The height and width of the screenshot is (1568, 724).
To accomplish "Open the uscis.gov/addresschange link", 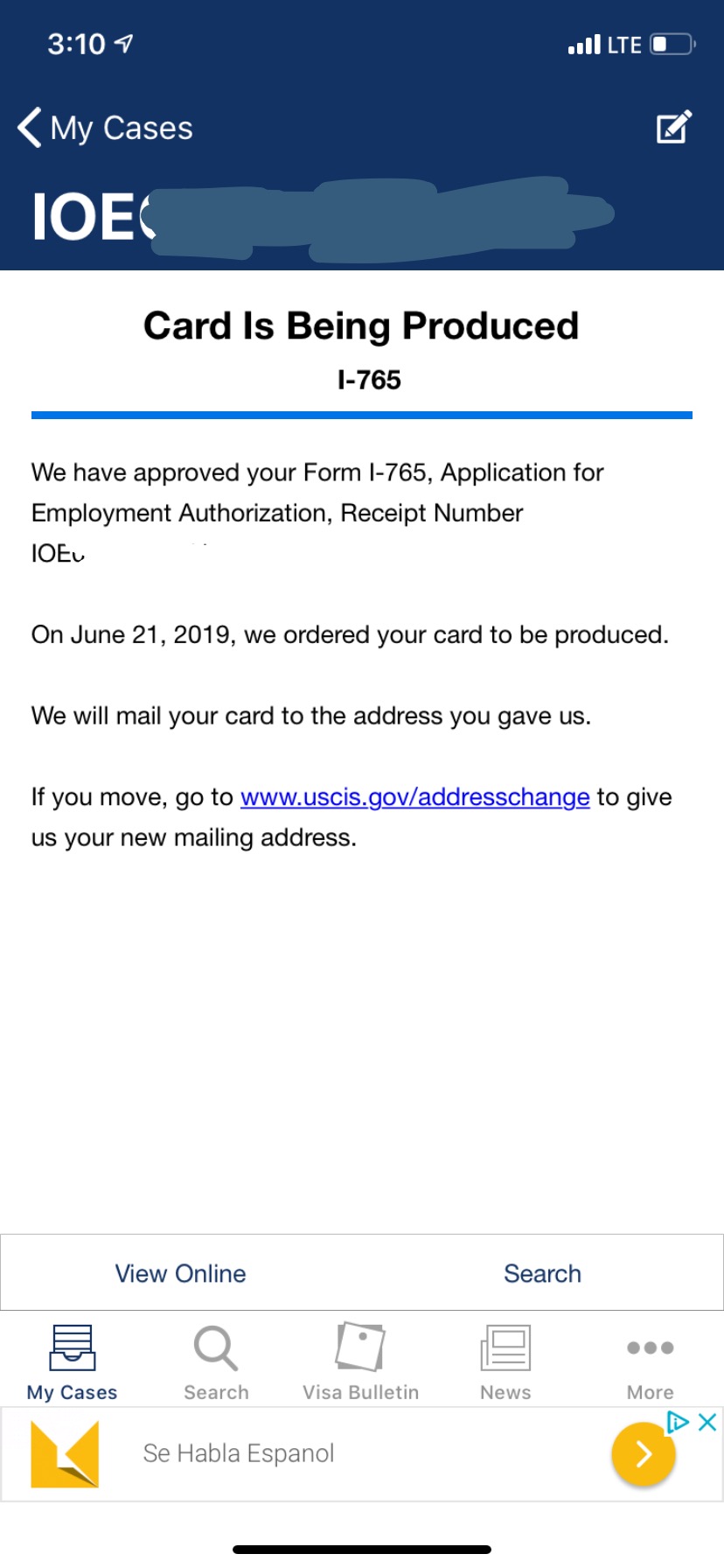I will 415,797.
